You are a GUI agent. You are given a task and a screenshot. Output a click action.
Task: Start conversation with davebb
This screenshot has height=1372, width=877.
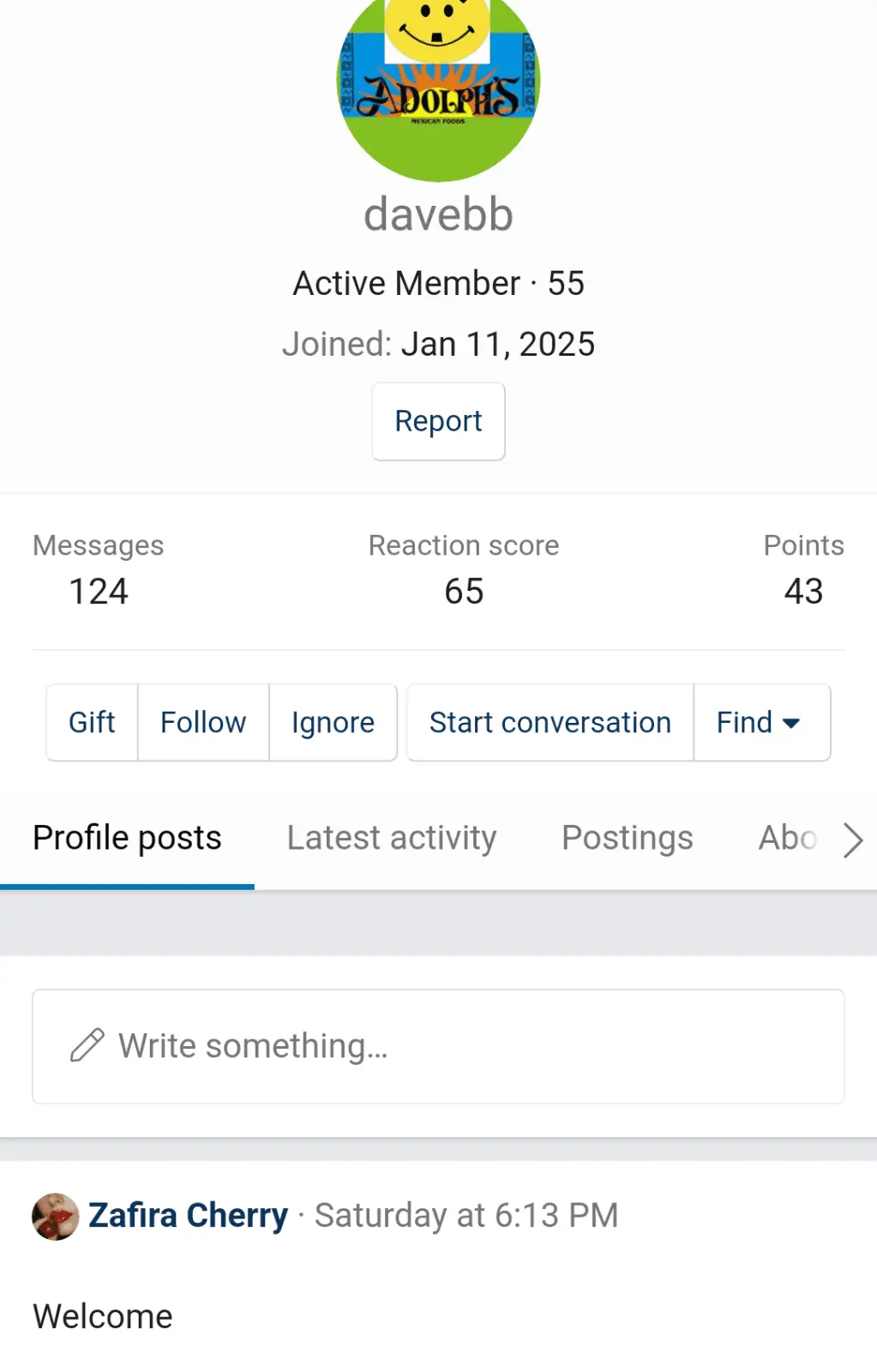[550, 723]
